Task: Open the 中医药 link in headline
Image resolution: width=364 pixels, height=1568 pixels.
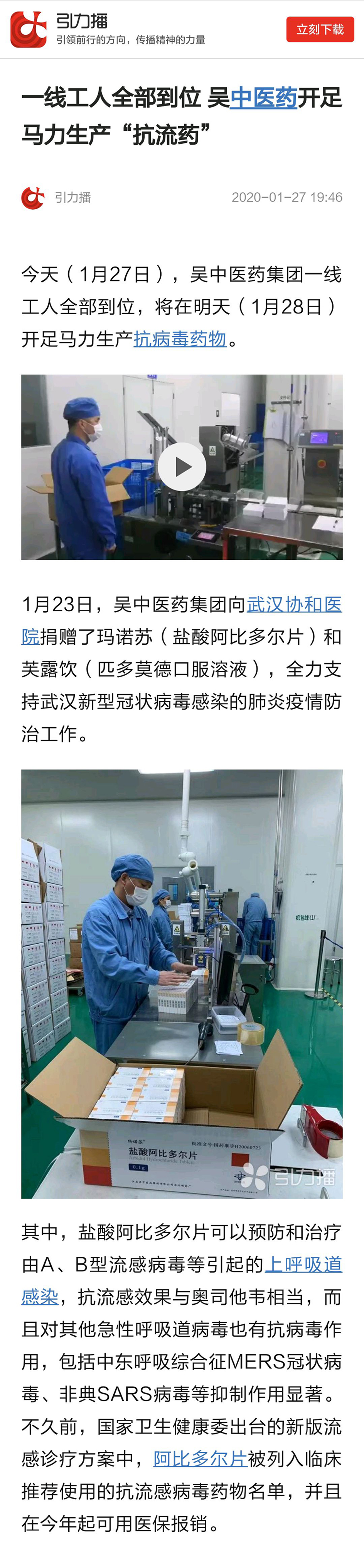Action: (x=263, y=98)
